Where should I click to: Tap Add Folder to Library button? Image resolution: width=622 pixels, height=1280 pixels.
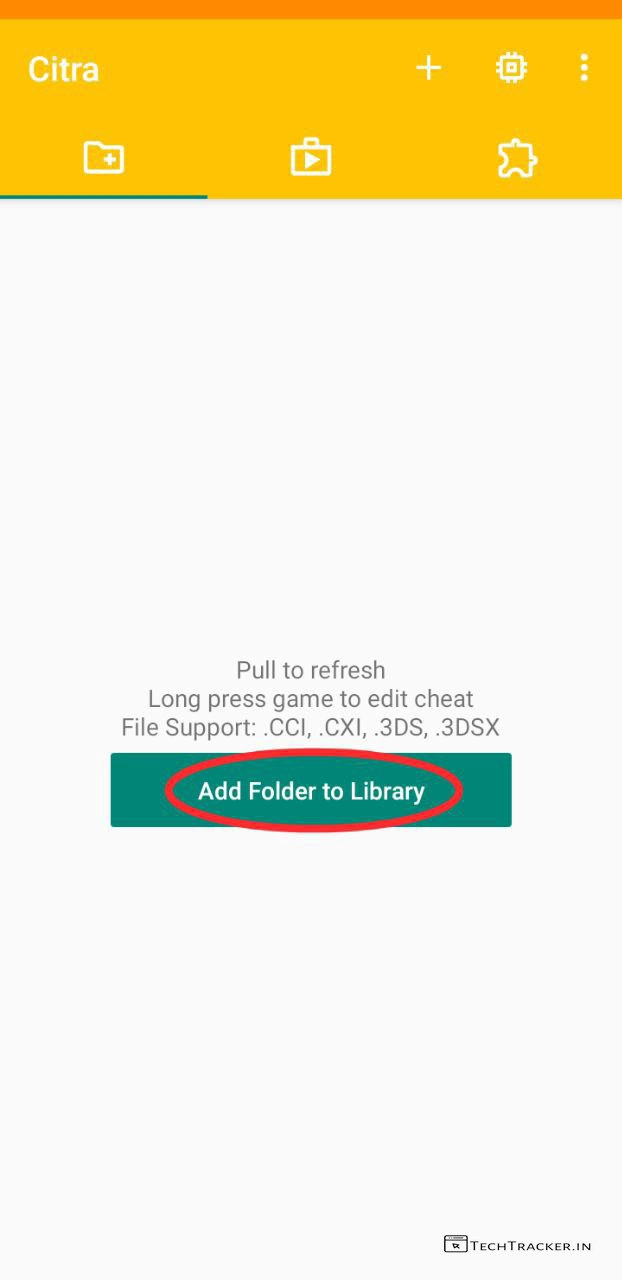311,790
